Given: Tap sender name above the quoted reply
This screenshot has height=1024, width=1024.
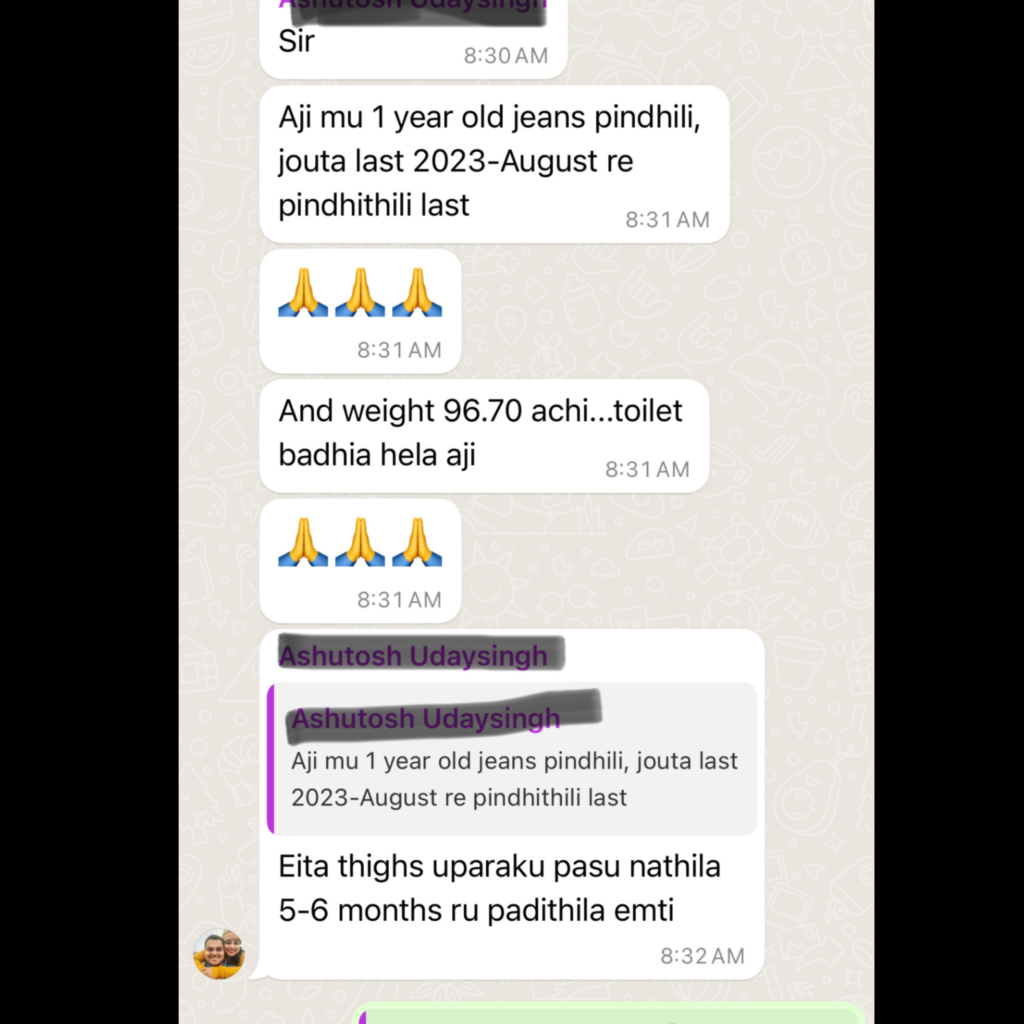Looking at the screenshot, I should click(x=413, y=656).
